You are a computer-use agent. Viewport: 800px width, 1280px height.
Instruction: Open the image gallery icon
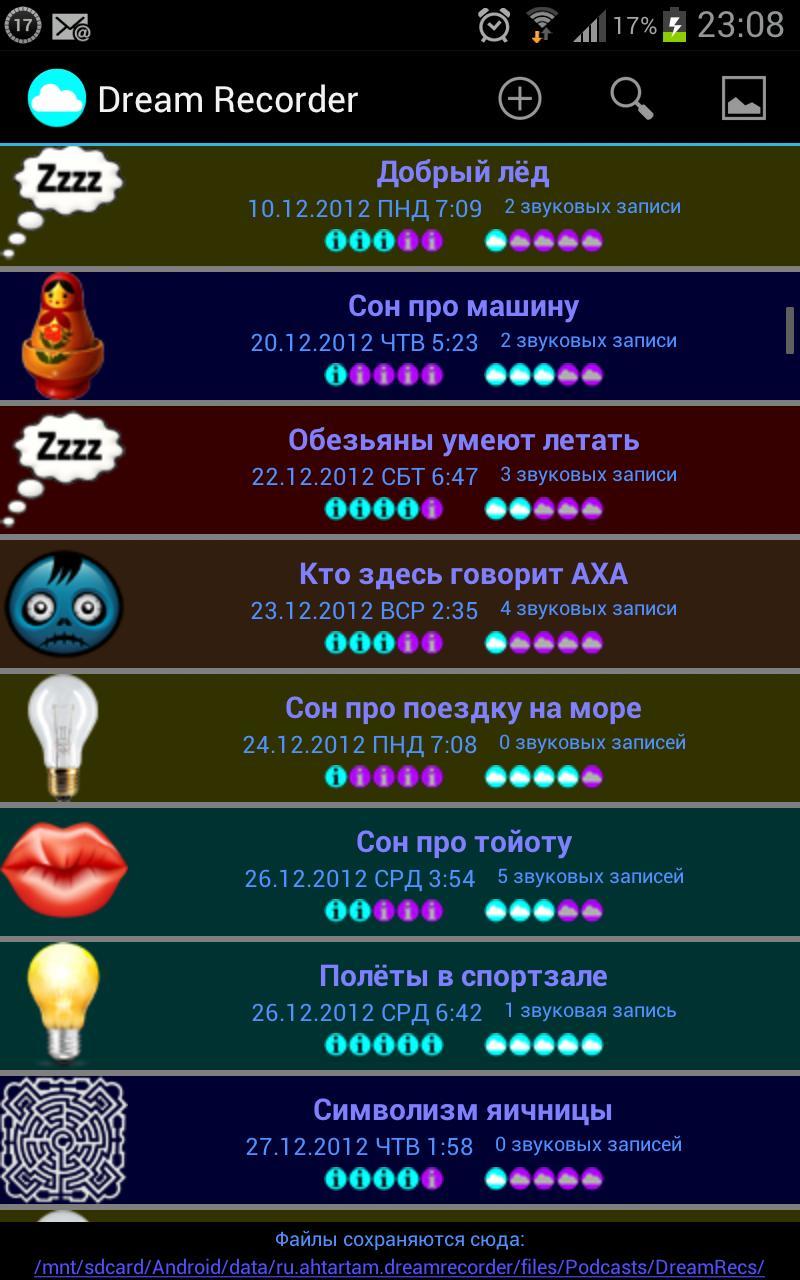pos(743,99)
